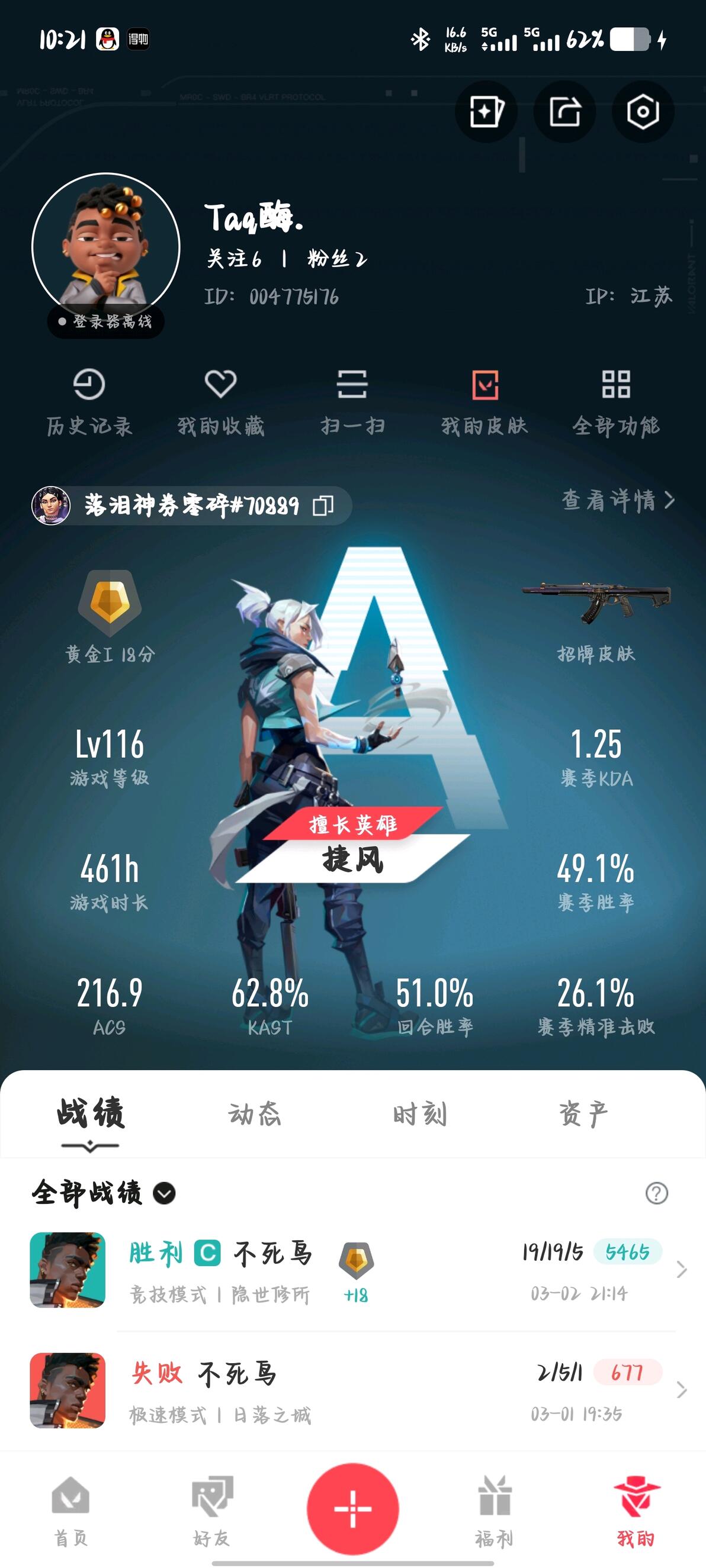Switch to the 福利 tab
Image resolution: width=706 pixels, height=1568 pixels.
(494, 1512)
